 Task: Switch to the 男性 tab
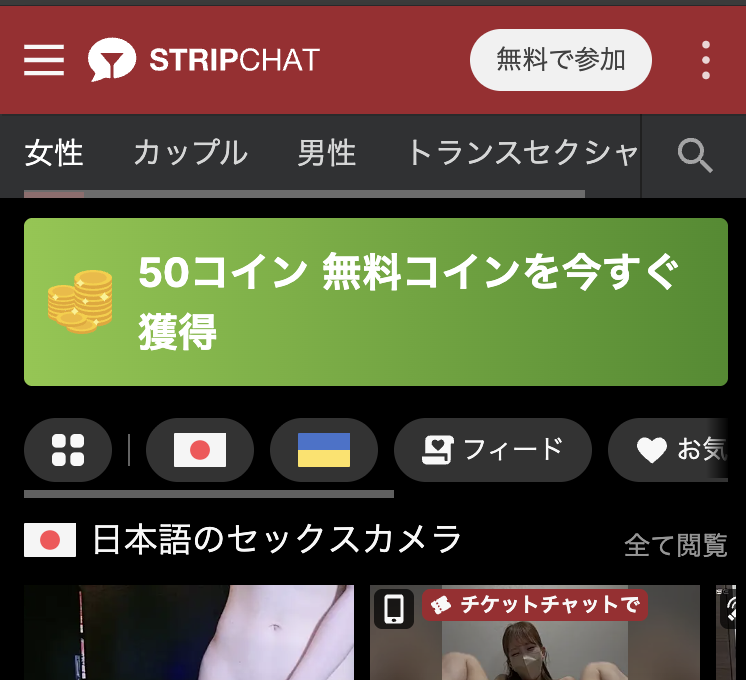pyautogui.click(x=327, y=153)
